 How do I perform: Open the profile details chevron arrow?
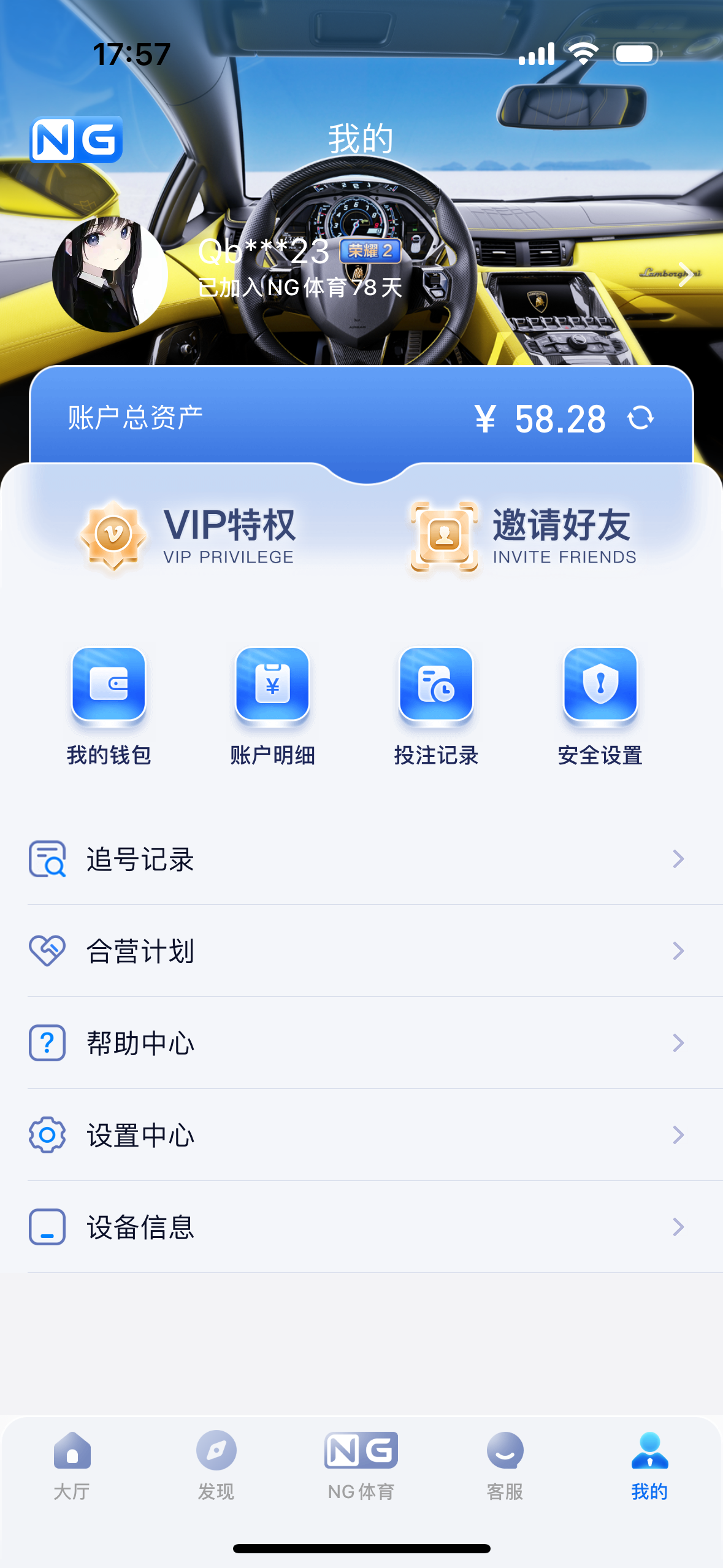point(686,274)
